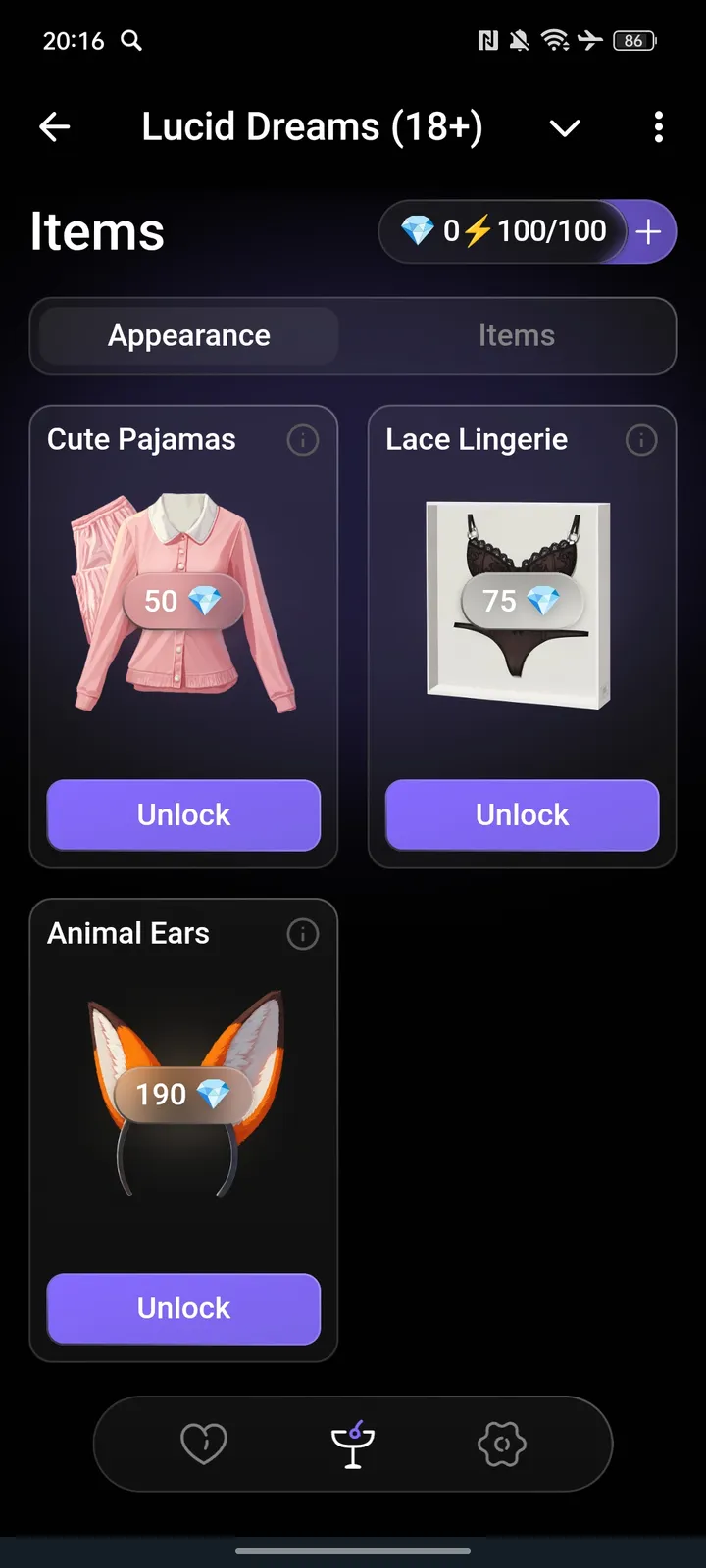Show info for Animal Ears
Image resolution: width=706 pixels, height=1568 pixels.
pyautogui.click(x=302, y=934)
